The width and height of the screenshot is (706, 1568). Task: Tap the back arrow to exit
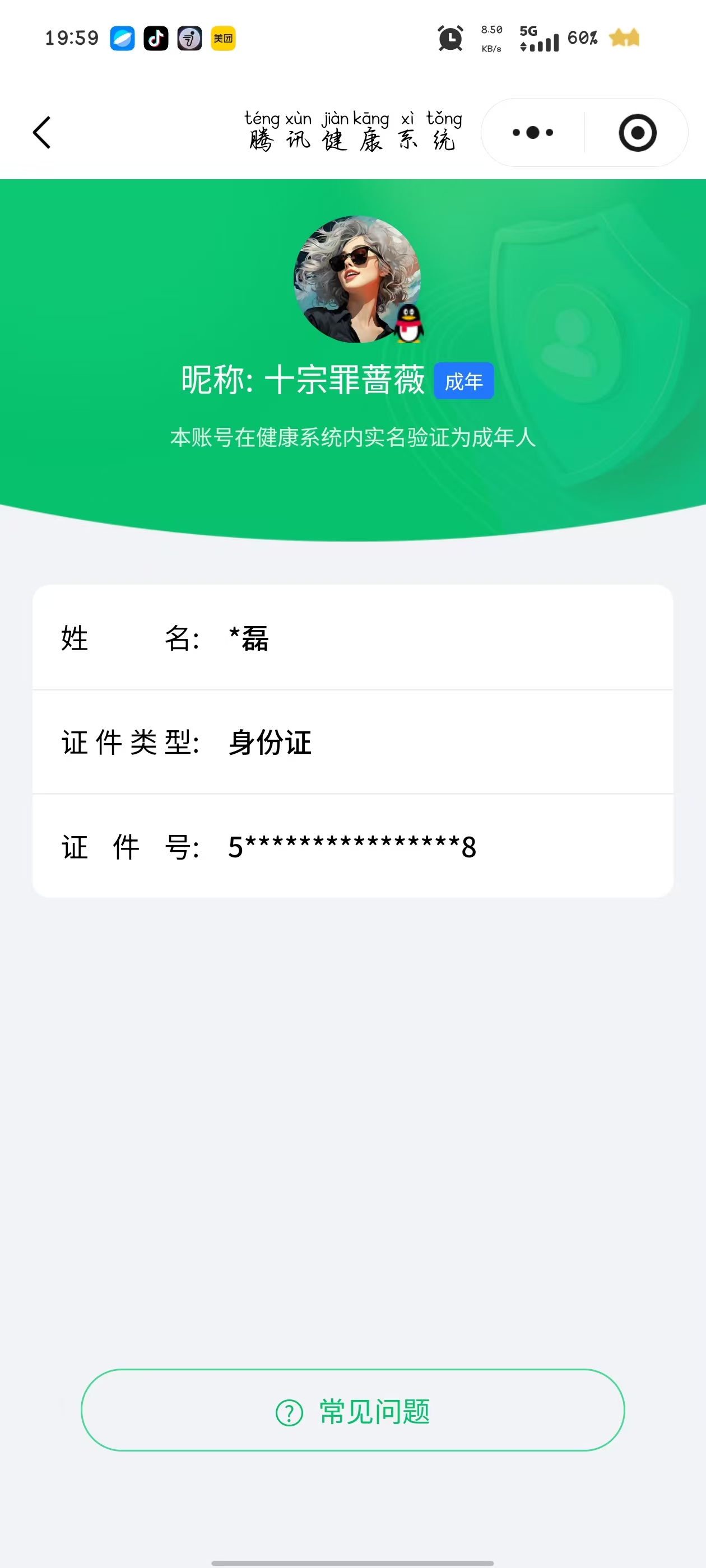point(41,133)
